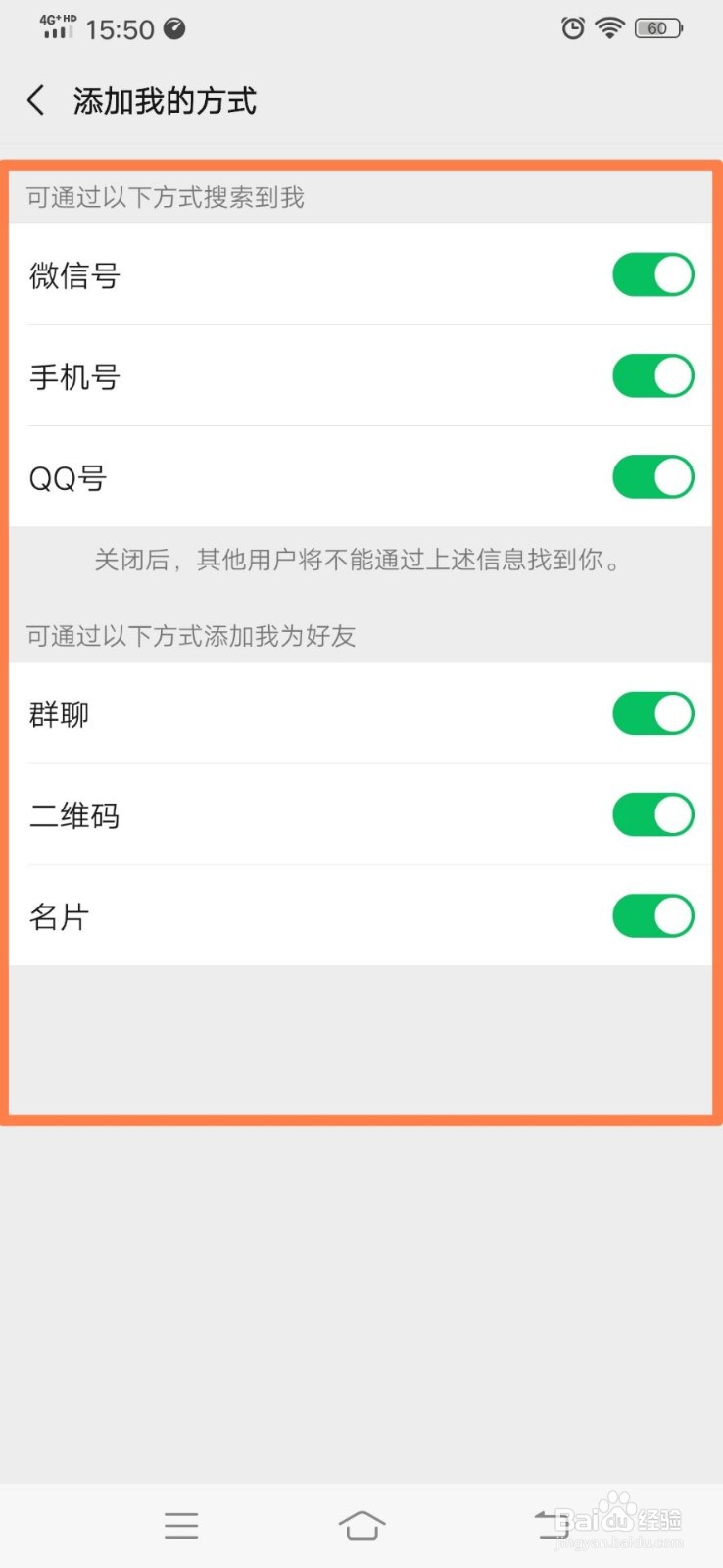This screenshot has height=1568, width=723.
Task: Tap the recent apps icon in navigation bar
Action: 180,1525
